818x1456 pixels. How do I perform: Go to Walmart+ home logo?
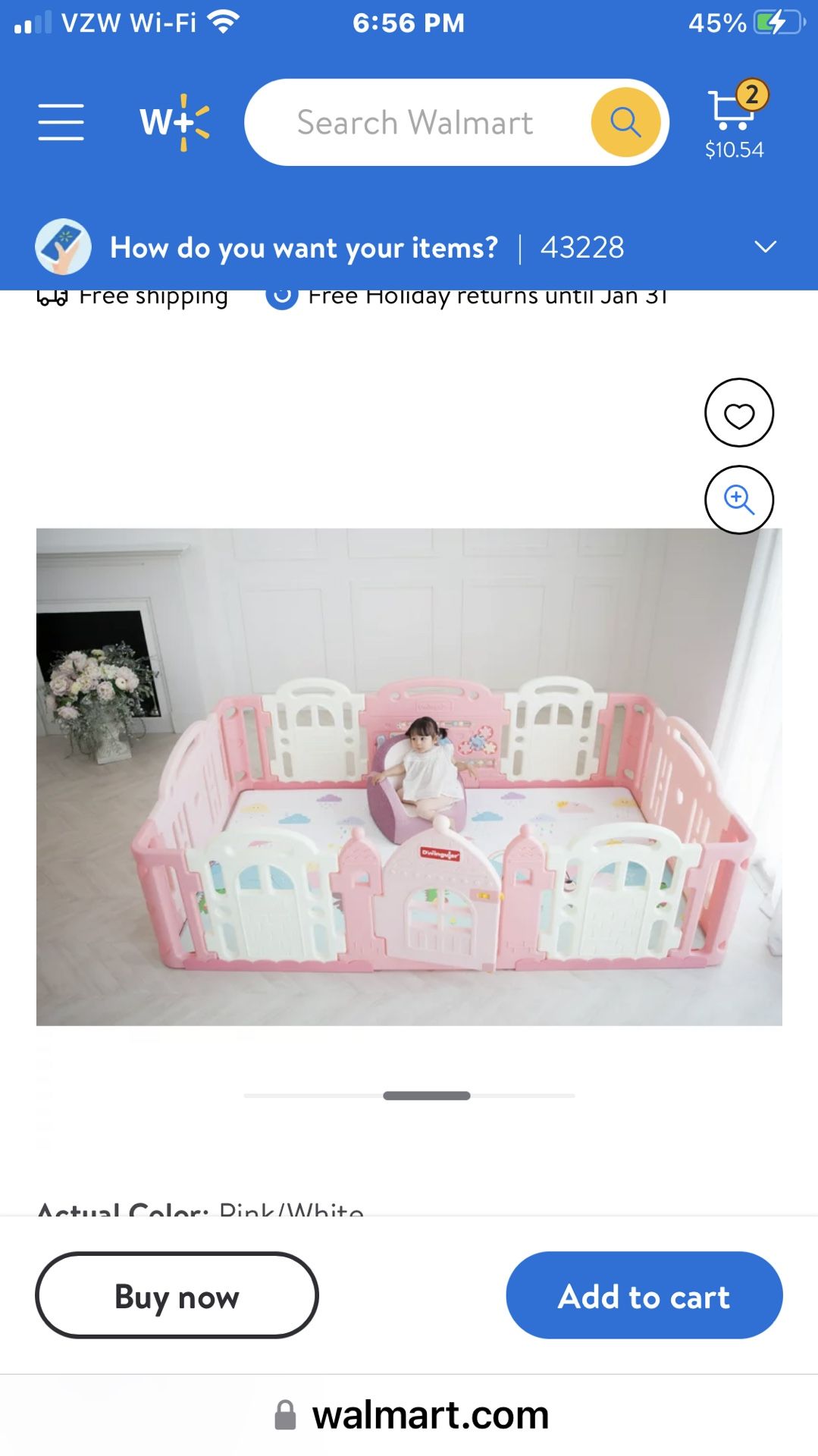[x=174, y=122]
